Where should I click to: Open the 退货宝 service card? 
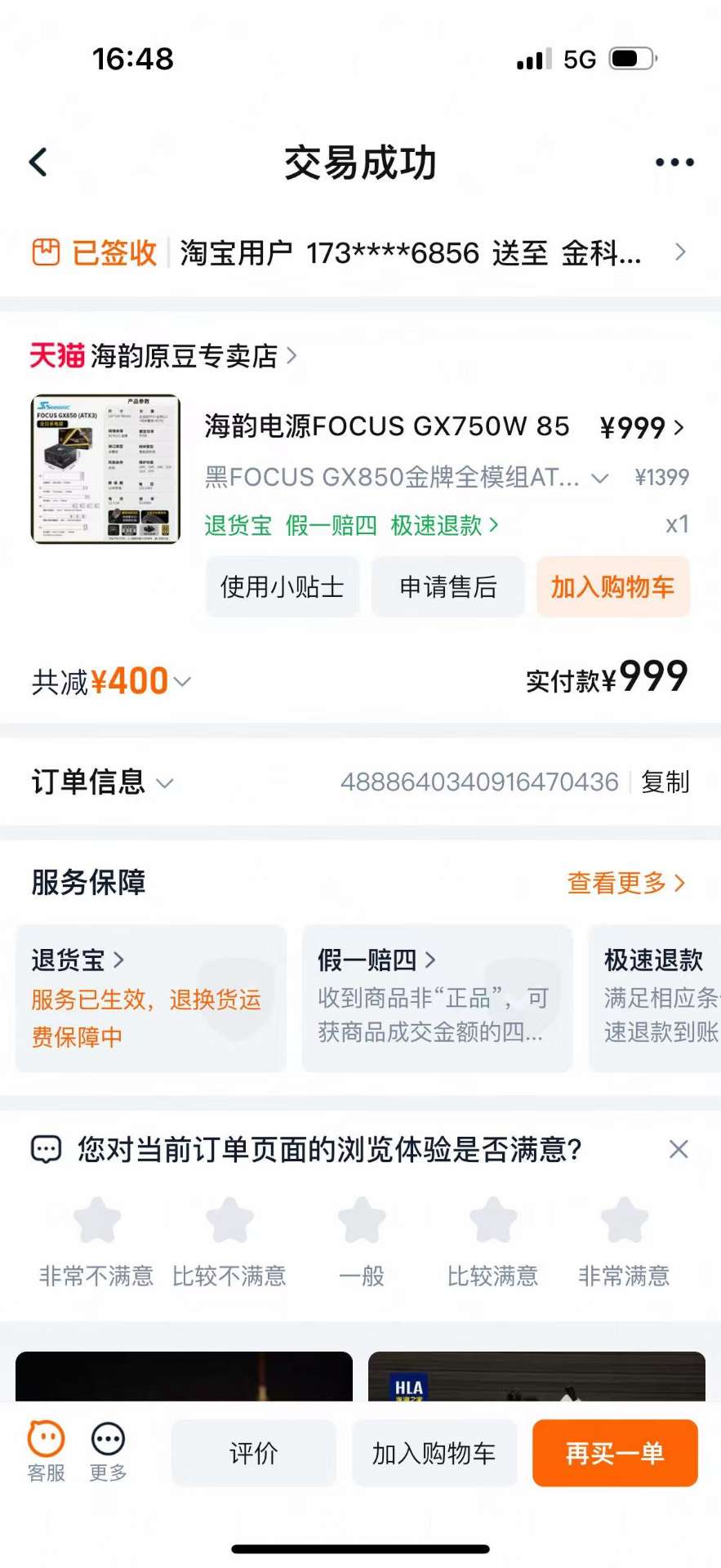pyautogui.click(x=151, y=998)
